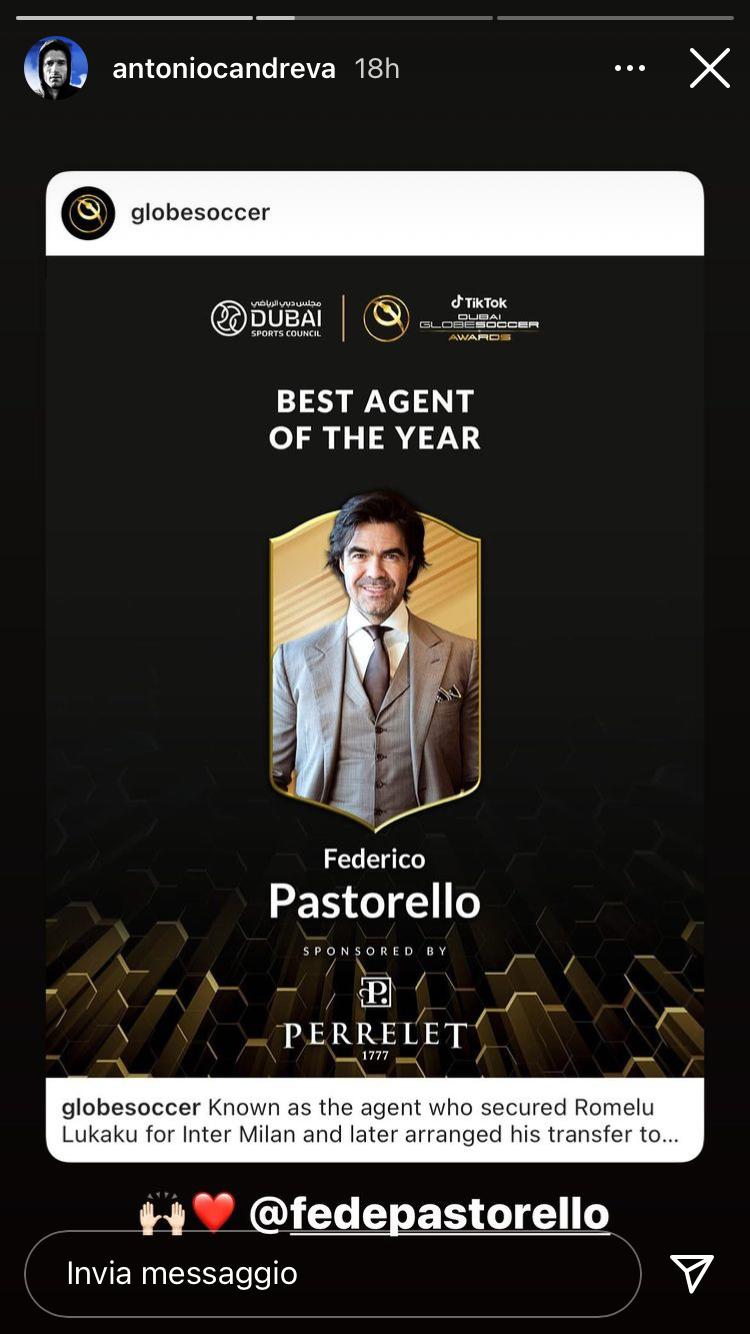Tap the antoniocandreva username
Screen dimensions: 750x1334
point(224,68)
